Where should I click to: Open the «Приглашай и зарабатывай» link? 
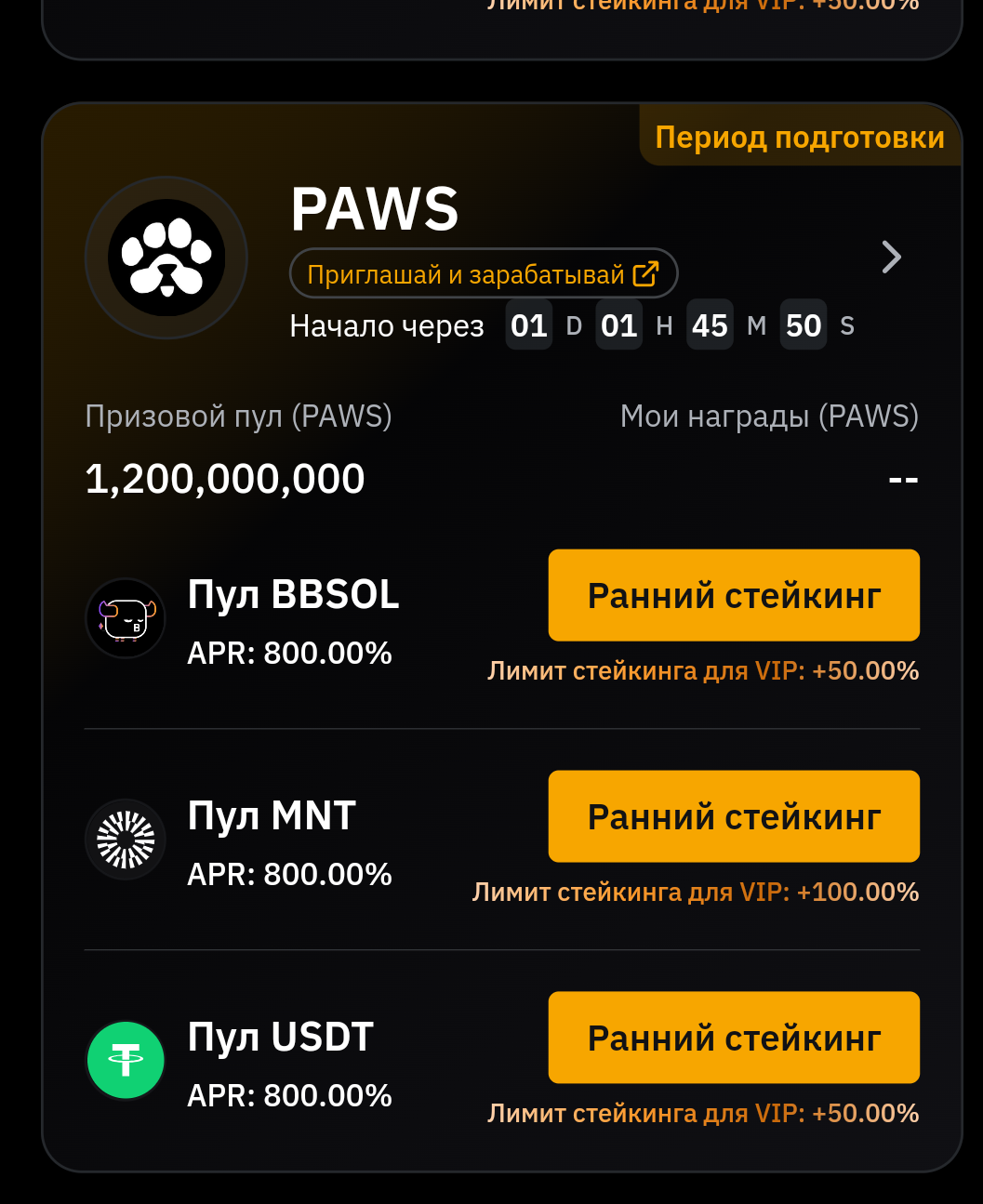tap(484, 274)
